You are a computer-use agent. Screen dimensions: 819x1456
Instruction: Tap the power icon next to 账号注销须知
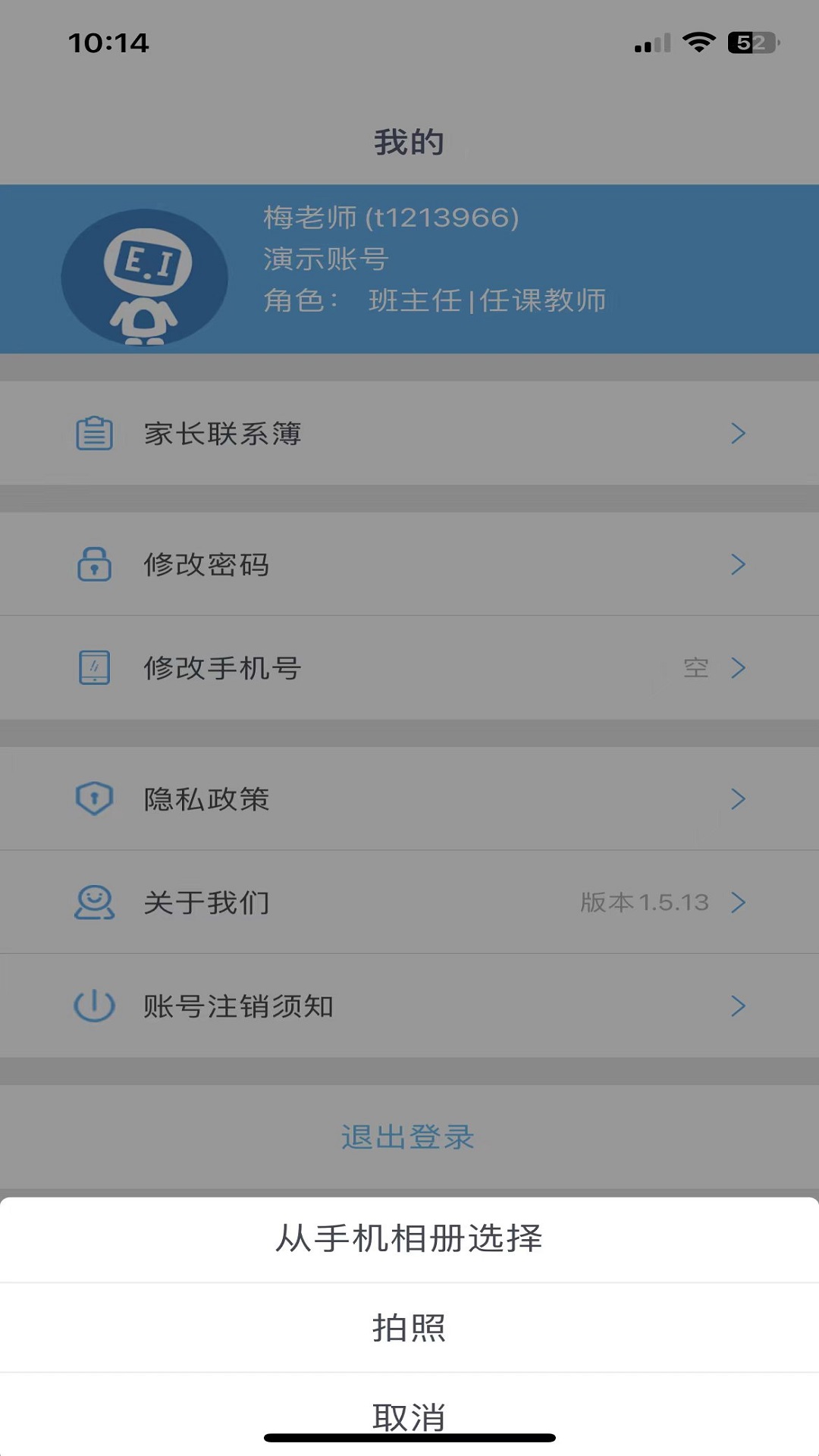tap(93, 1006)
